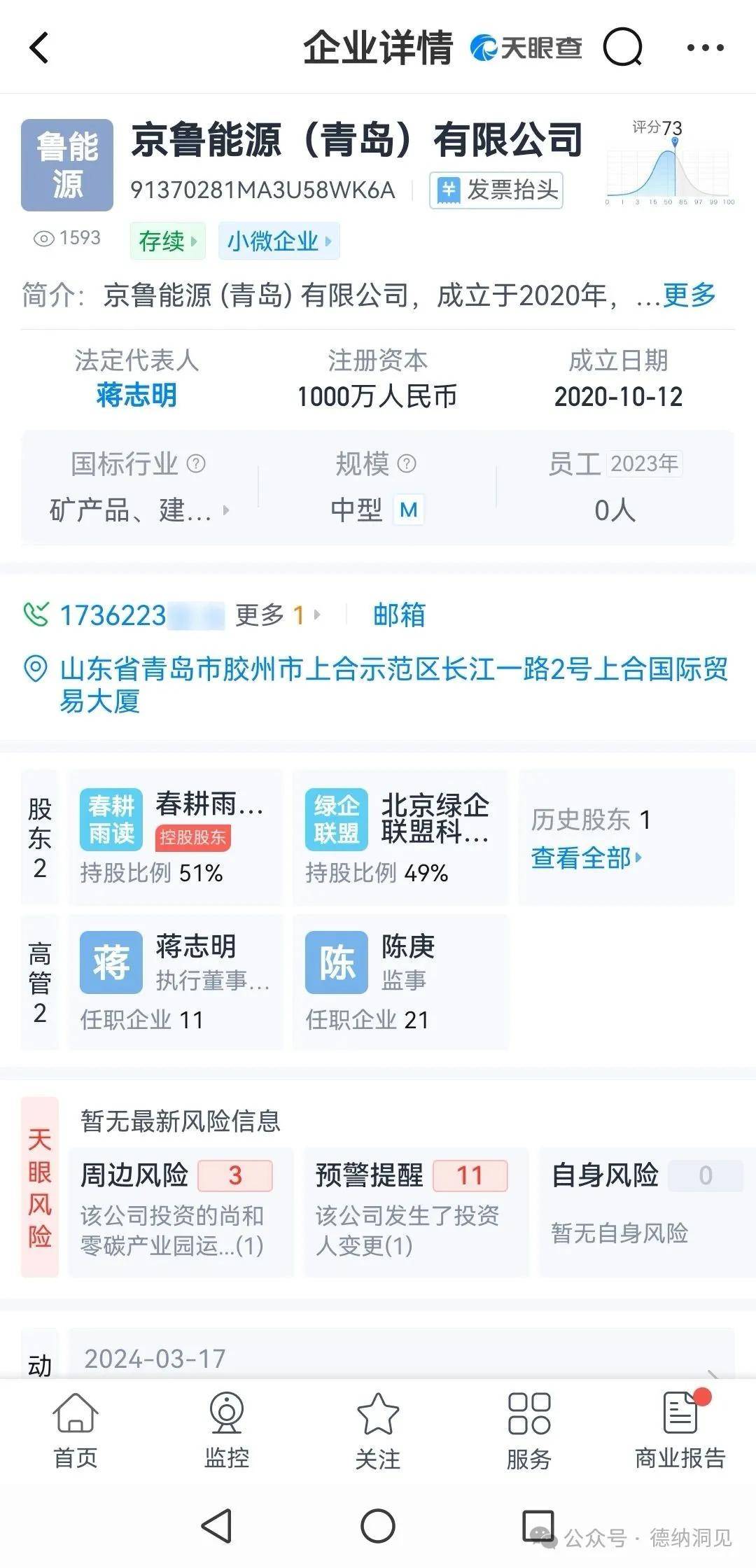Screen dimensions: 756x1568
Task: Open shareholder 北京绿企联盟科… card
Action: click(400, 837)
